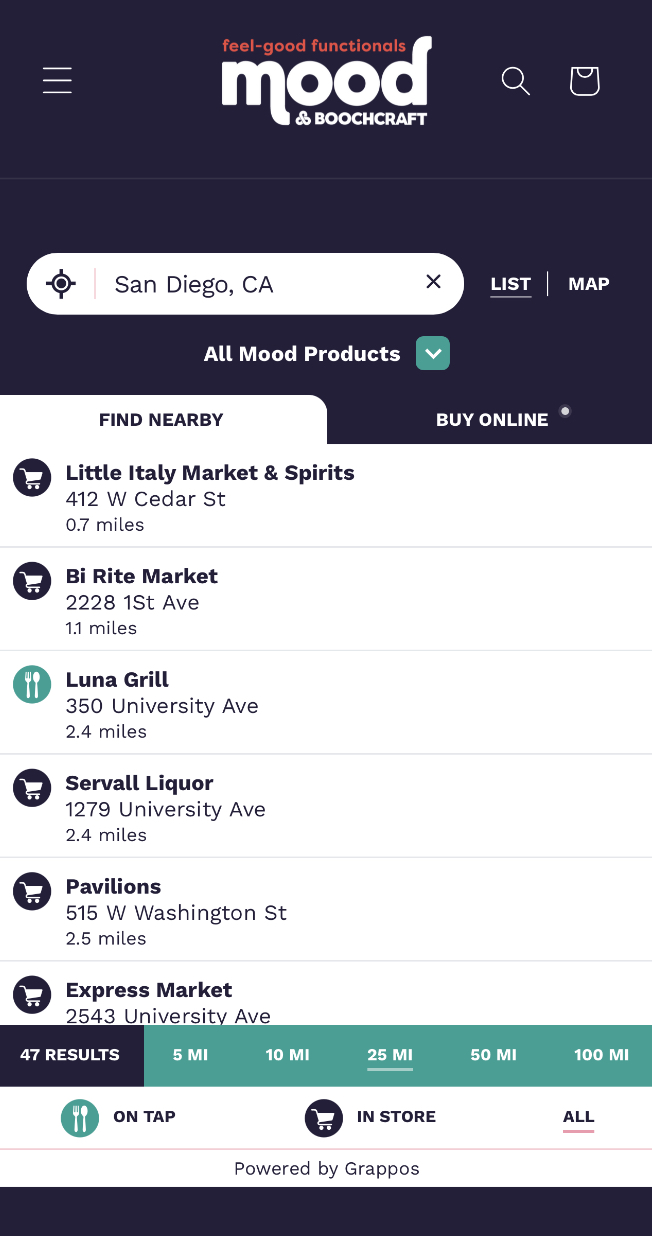View Luna Grill location details

117,680
